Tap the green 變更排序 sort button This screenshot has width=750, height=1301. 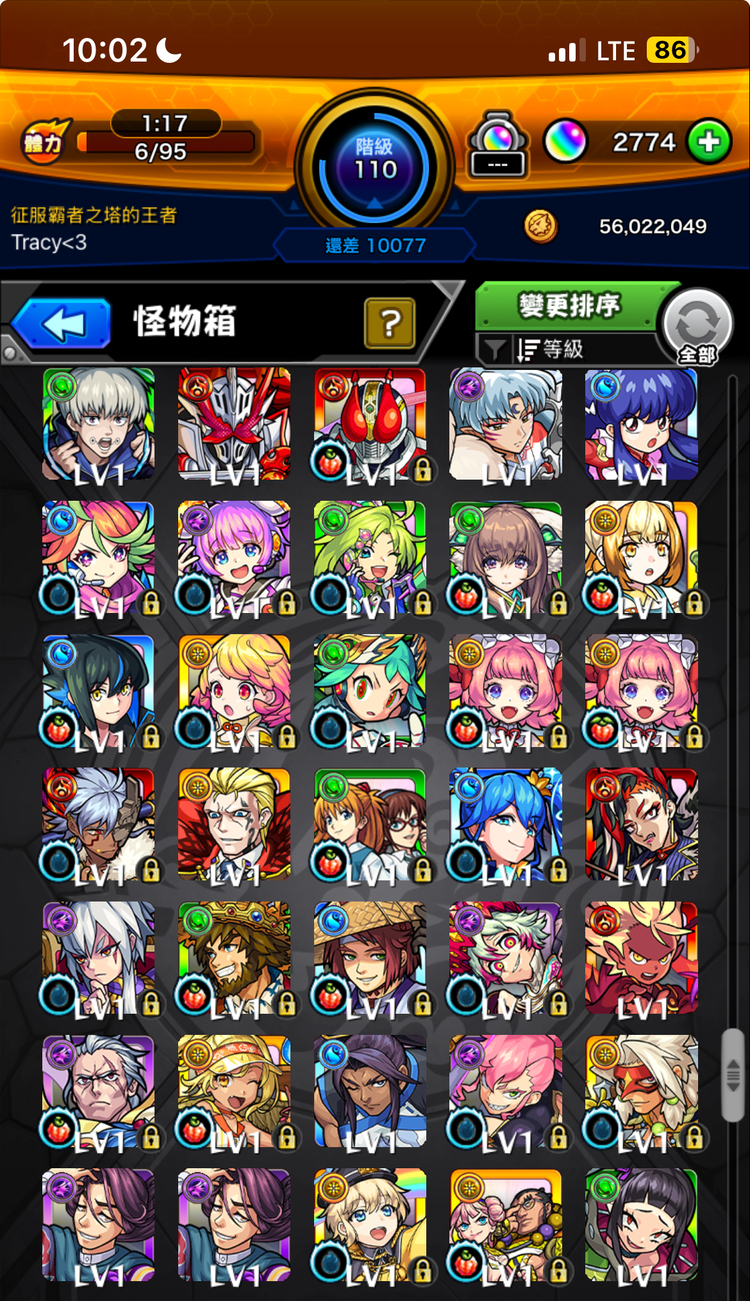point(568,306)
